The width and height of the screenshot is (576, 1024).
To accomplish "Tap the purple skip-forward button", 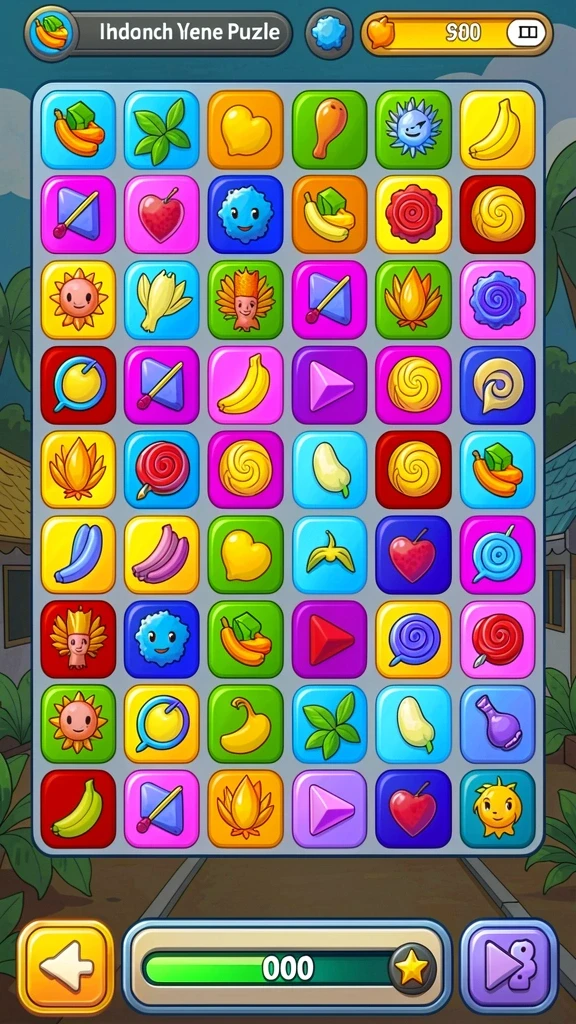I will coord(509,967).
